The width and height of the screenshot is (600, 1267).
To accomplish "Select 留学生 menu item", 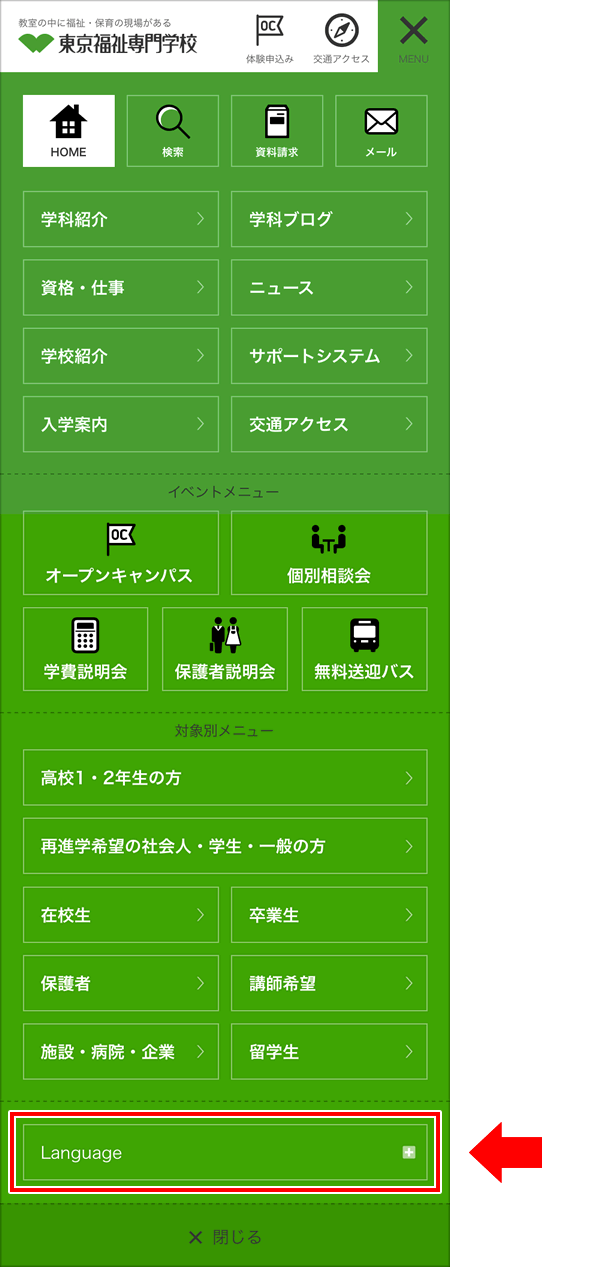I will tap(329, 1052).
